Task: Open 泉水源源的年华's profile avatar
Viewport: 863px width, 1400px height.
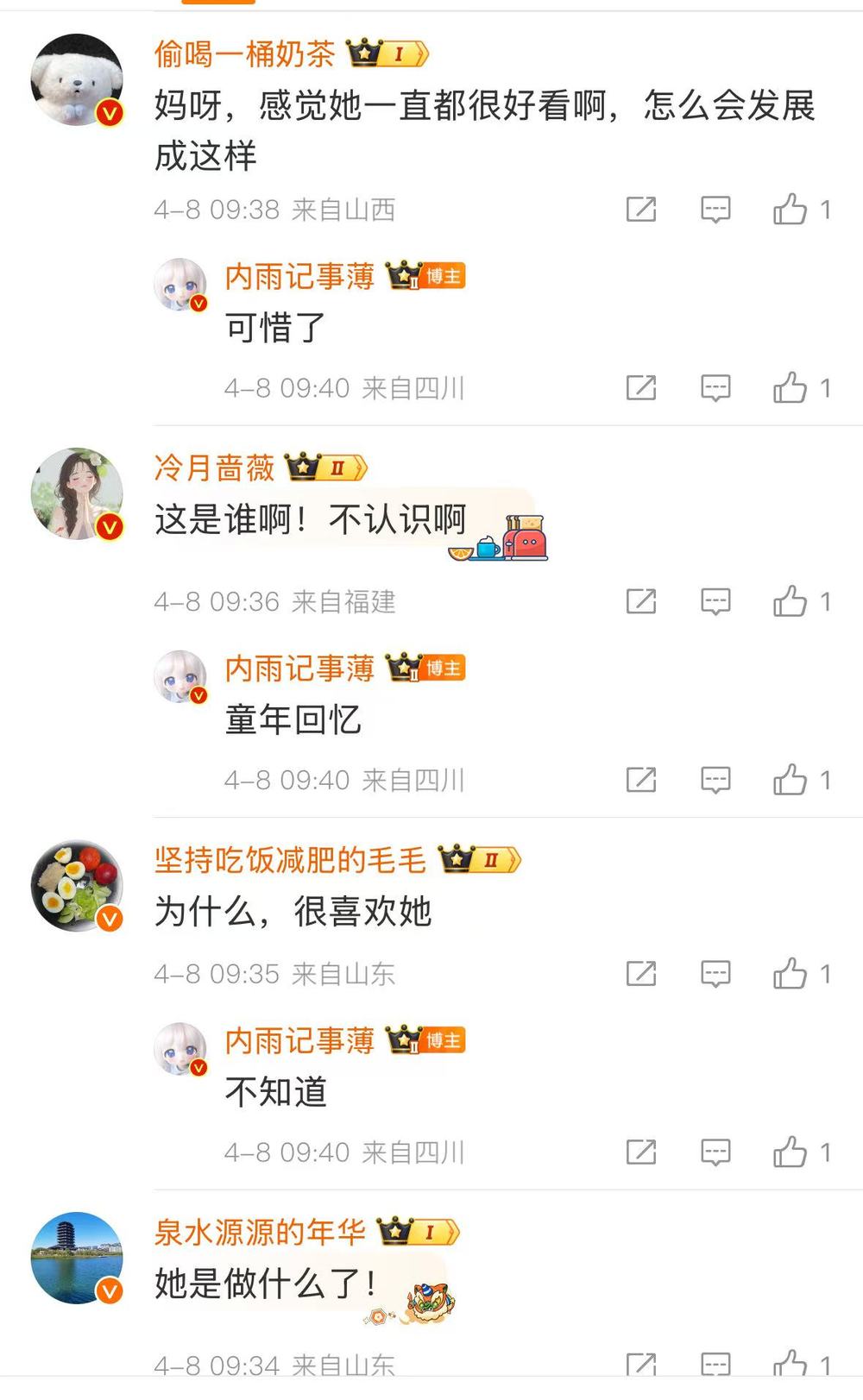Action: point(77,1258)
